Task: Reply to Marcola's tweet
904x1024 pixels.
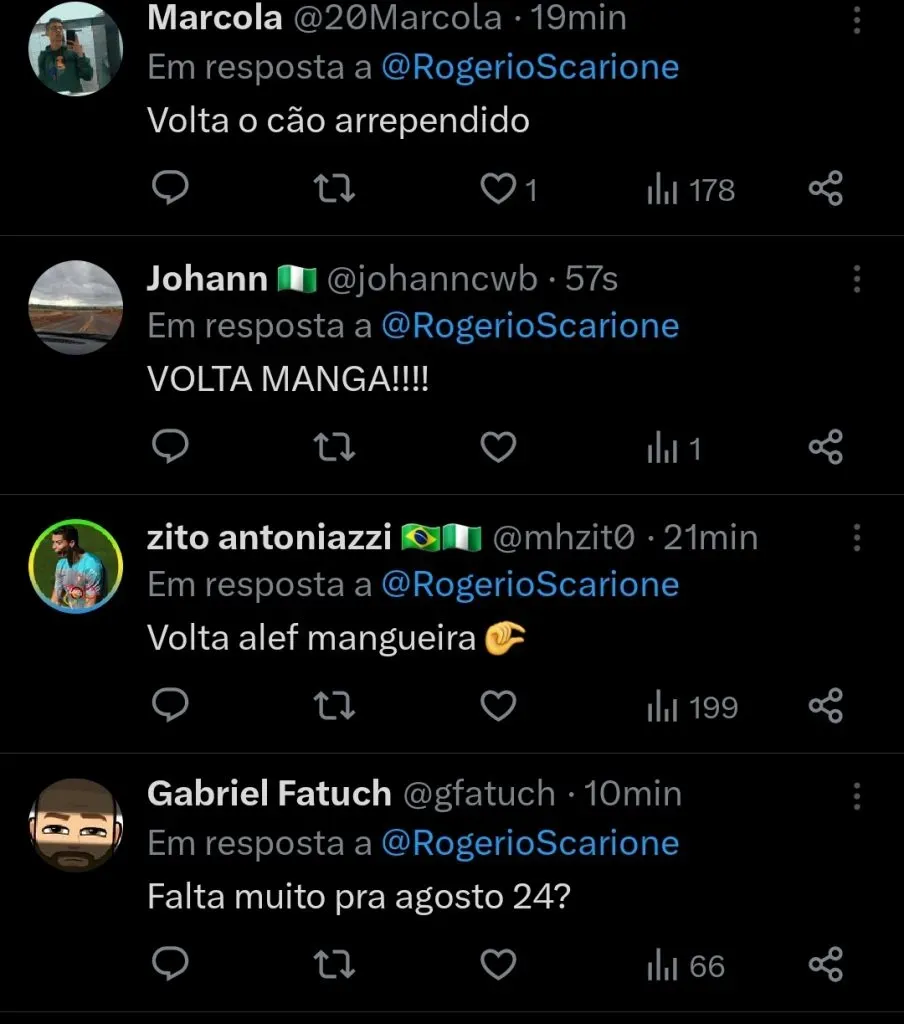Action: pos(171,189)
